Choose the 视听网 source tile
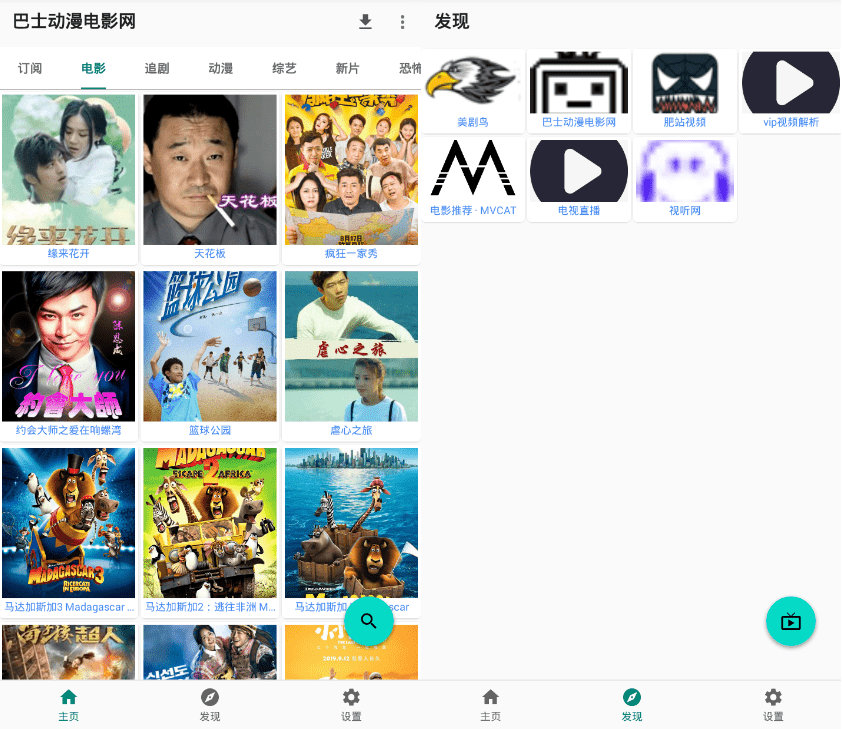 pyautogui.click(x=685, y=179)
